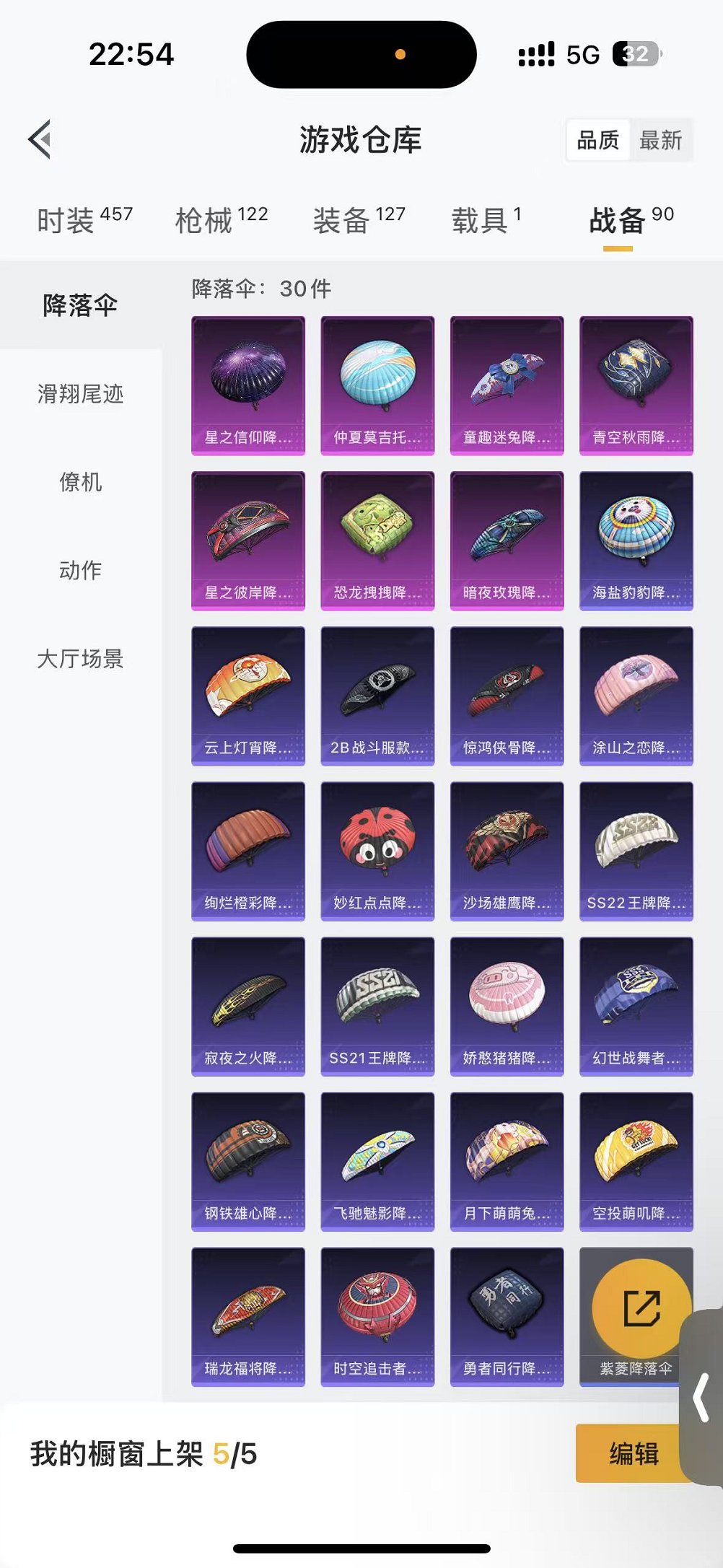Screen dimensions: 723x1568
Task: Open the 2B战斗服款 parachute item
Action: (377, 696)
